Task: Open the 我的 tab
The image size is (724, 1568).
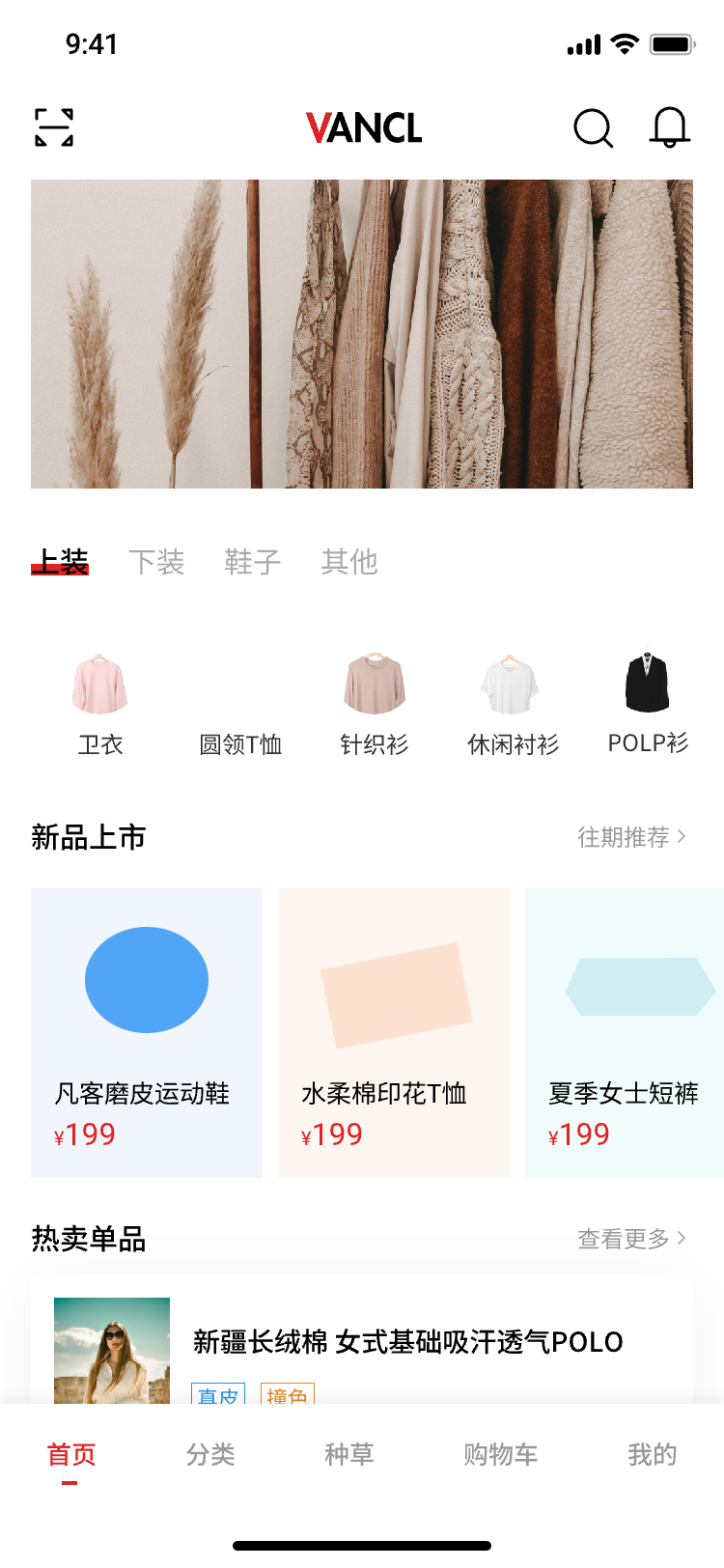Action: [653, 1455]
